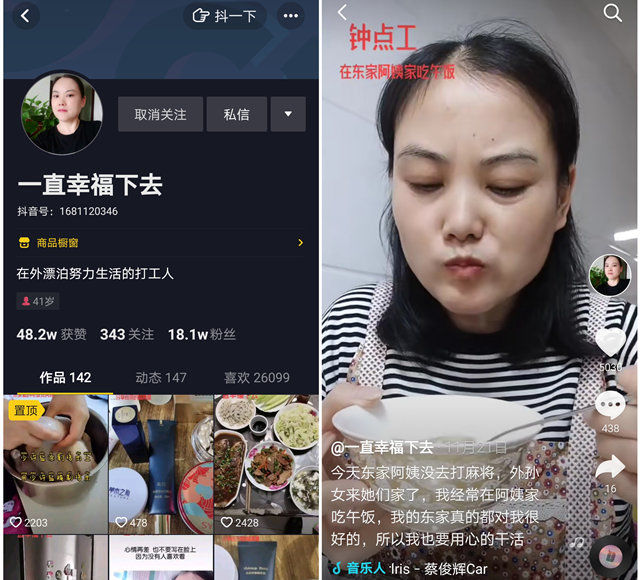Image resolution: width=640 pixels, height=580 pixels.
Task: Open the 438 comments on the video
Action: point(609,405)
